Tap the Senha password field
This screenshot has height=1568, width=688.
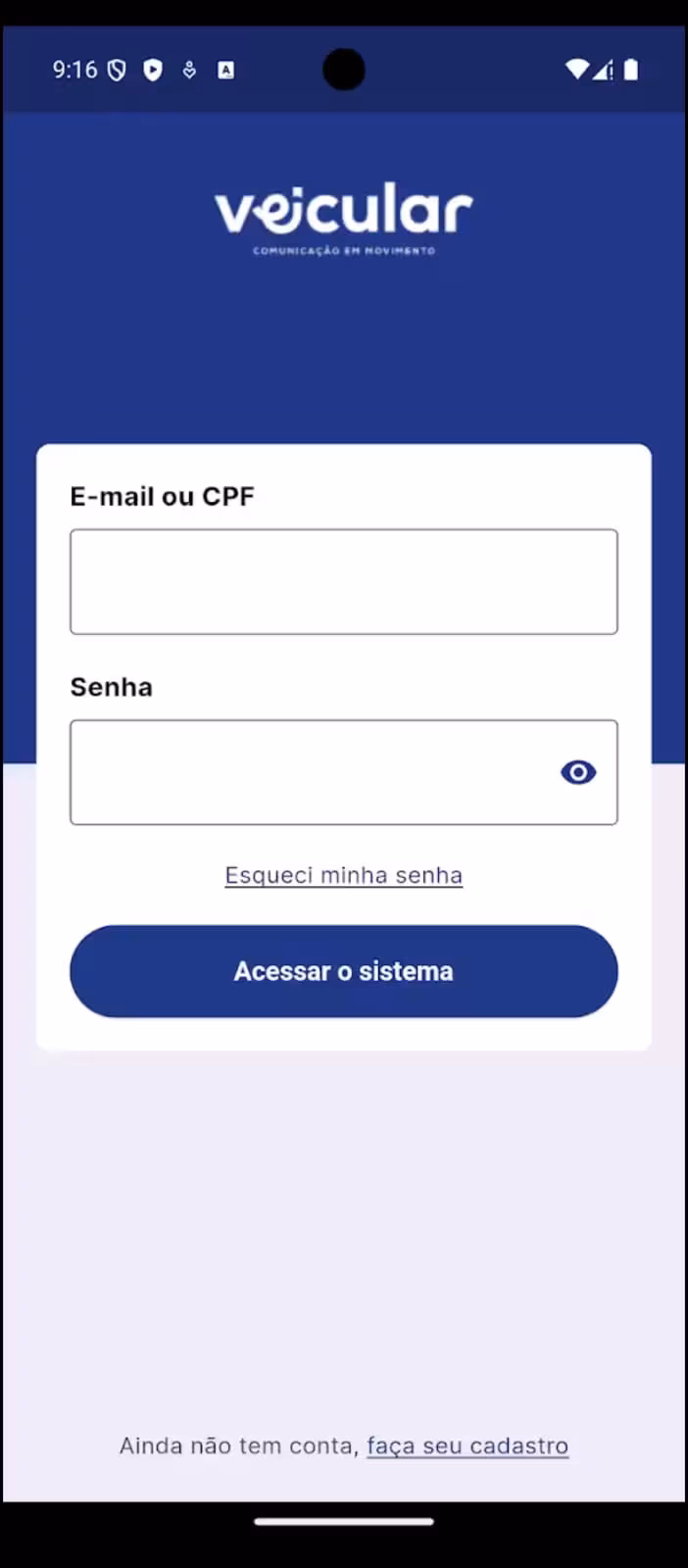(304, 772)
